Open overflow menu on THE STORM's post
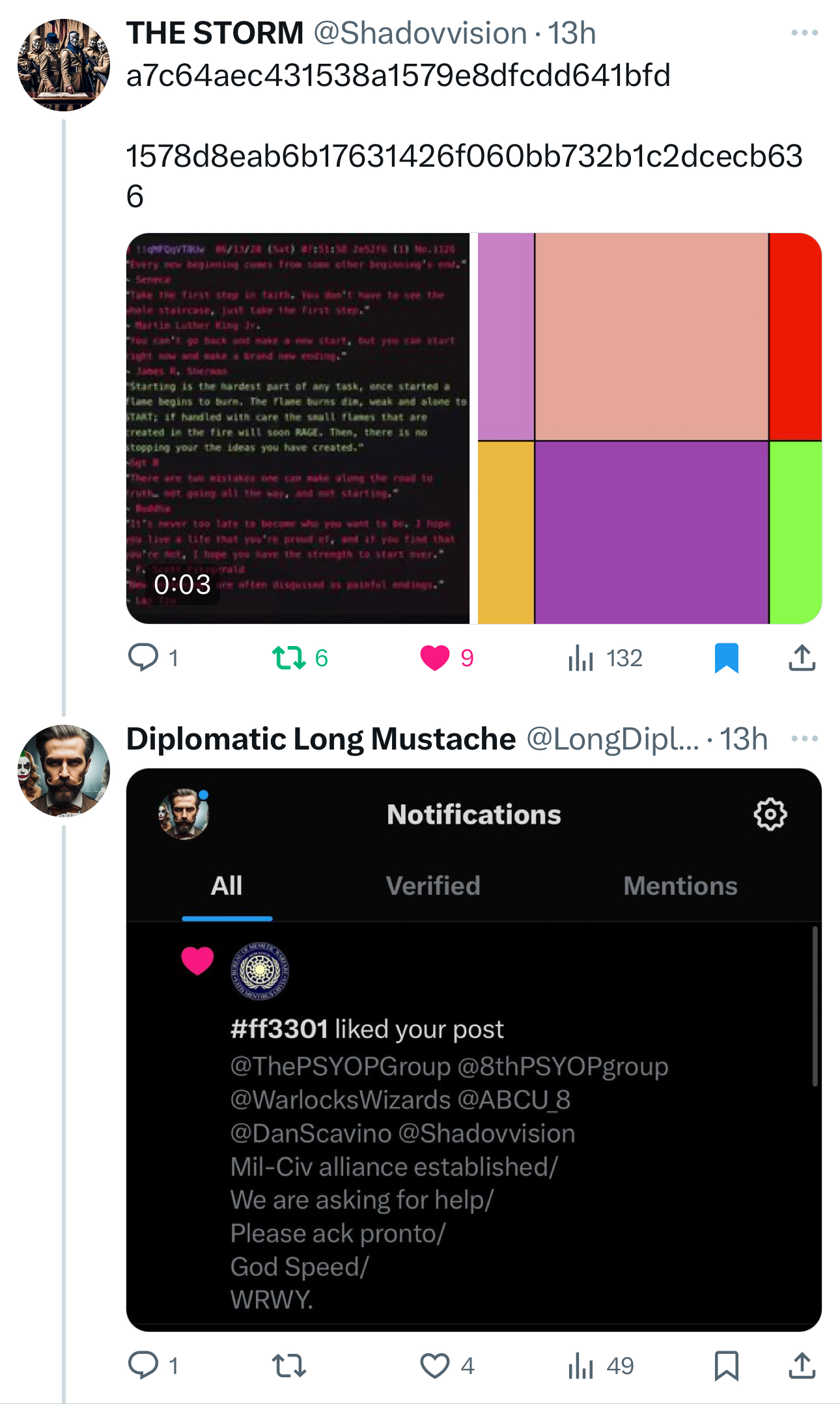 tap(804, 33)
